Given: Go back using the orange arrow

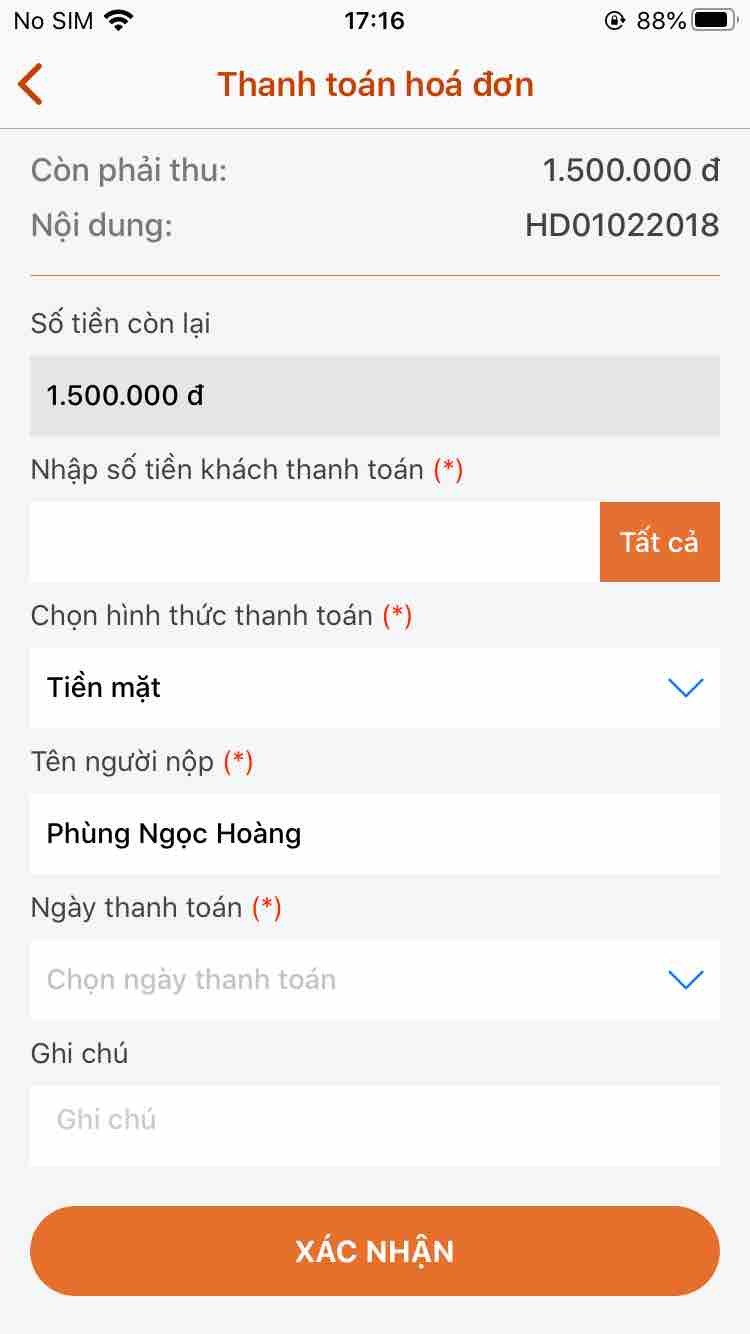Looking at the screenshot, I should tap(31, 84).
